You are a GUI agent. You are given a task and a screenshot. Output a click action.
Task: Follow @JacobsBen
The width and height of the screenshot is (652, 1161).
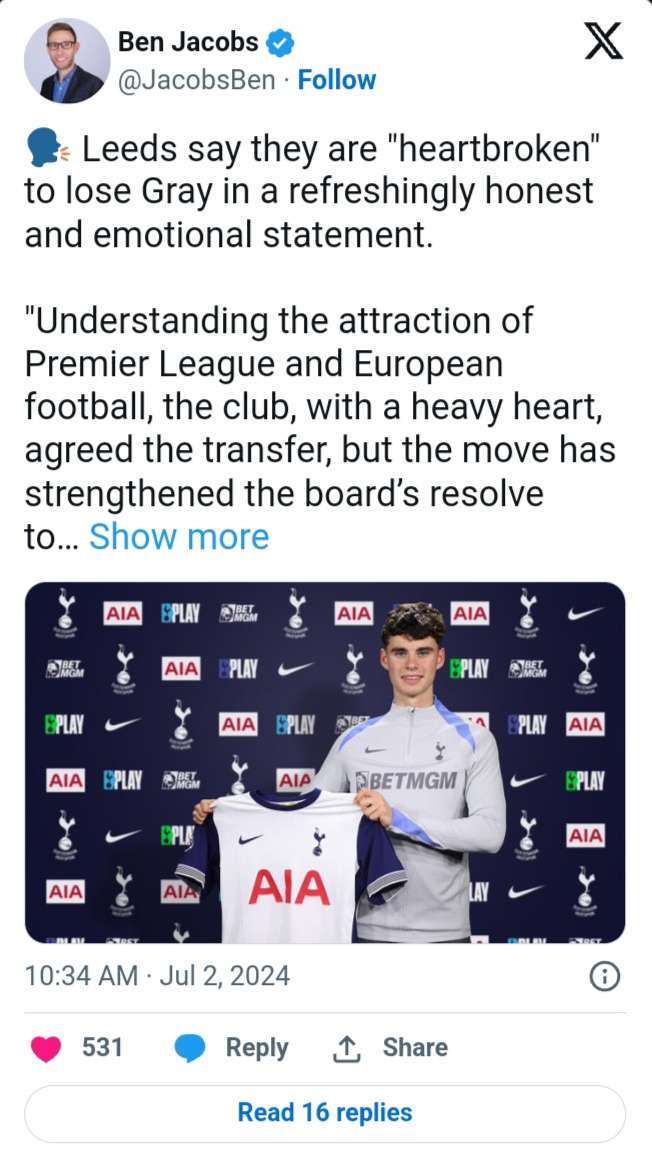[x=337, y=80]
